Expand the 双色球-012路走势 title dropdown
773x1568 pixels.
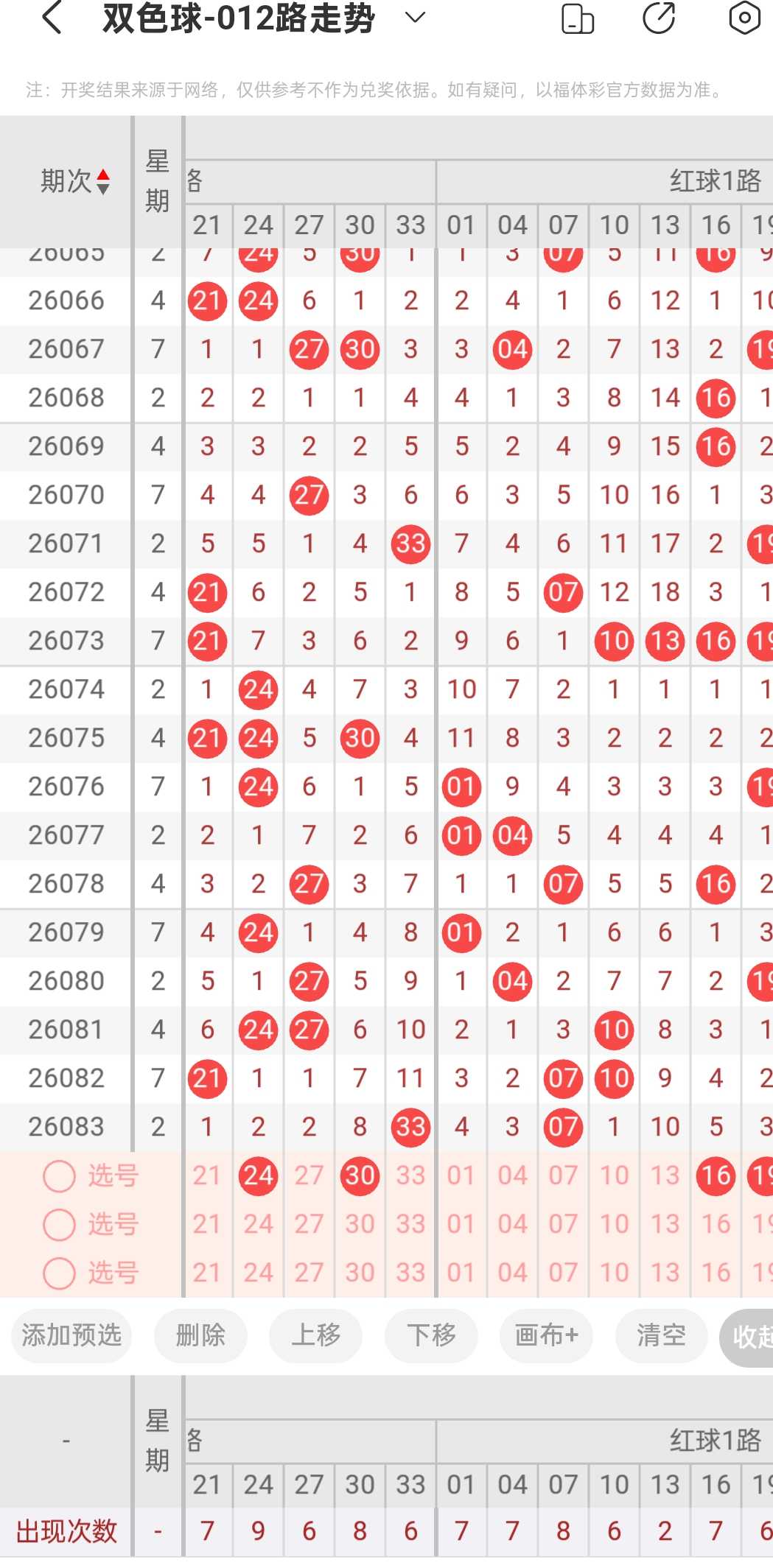click(x=416, y=18)
